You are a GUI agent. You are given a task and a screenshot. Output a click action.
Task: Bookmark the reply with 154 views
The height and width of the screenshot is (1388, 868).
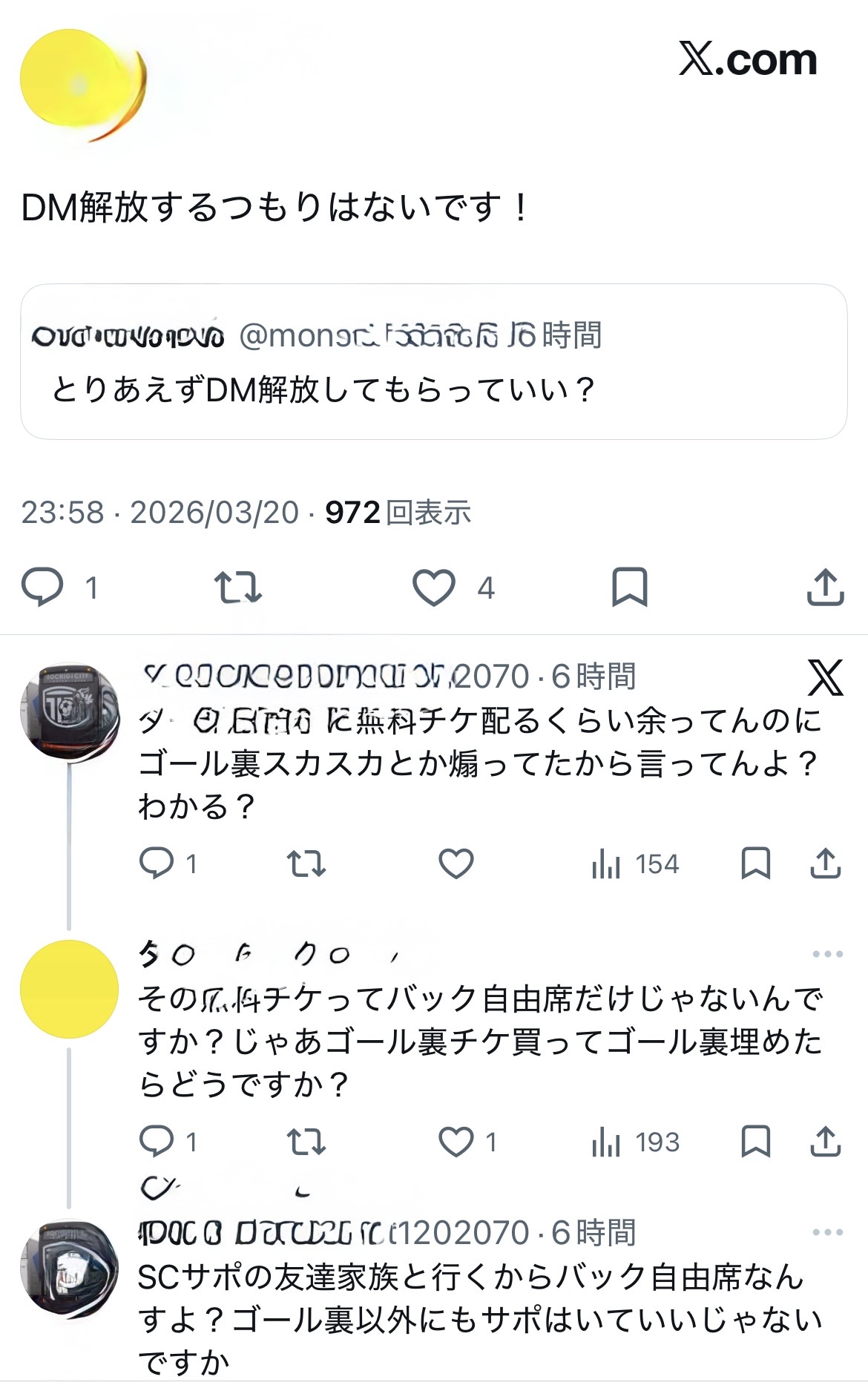pos(755,864)
